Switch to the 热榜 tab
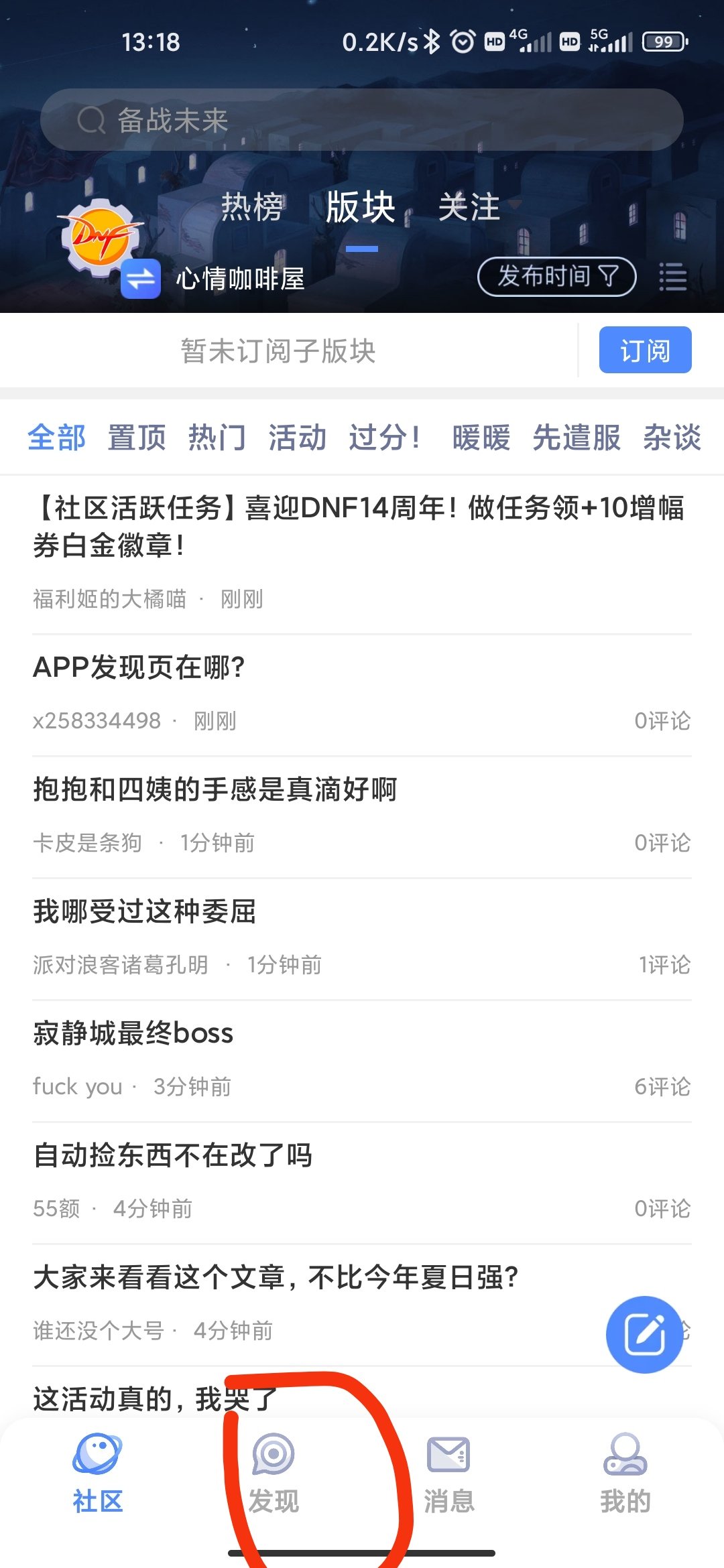The width and height of the screenshot is (724, 1568). click(x=252, y=206)
